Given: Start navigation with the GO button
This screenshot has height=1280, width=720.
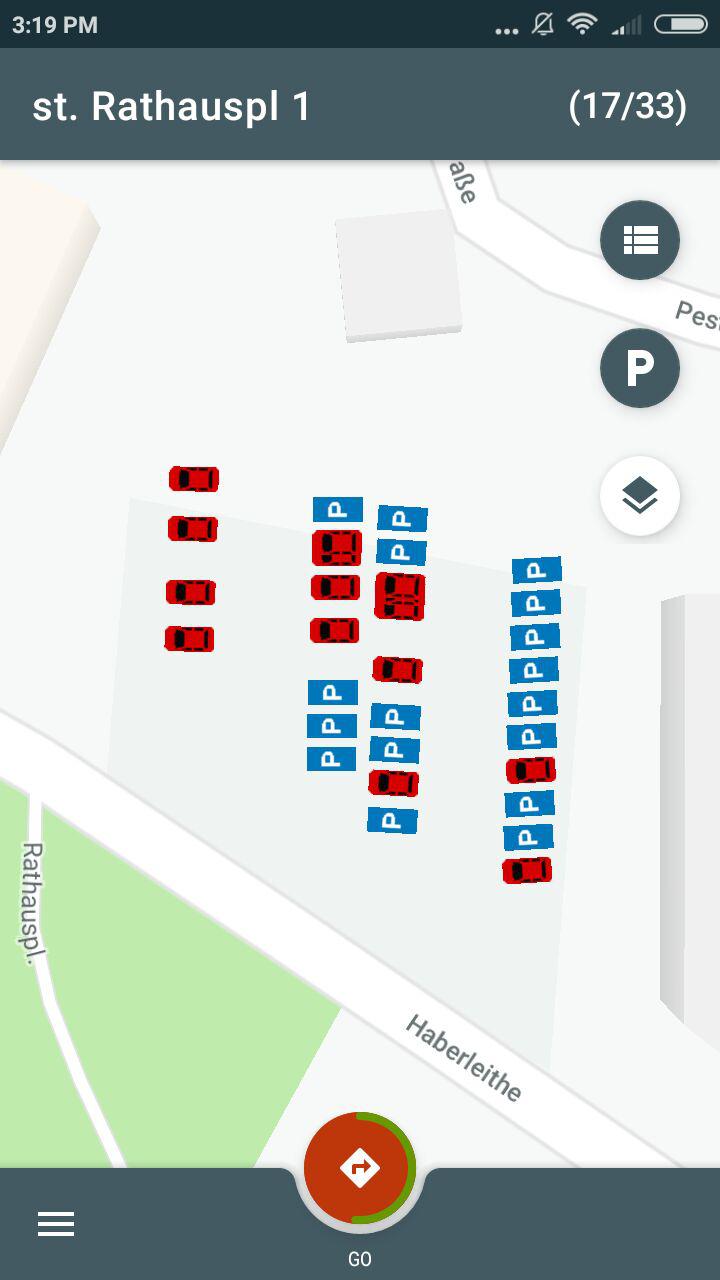Looking at the screenshot, I should click(360, 1168).
